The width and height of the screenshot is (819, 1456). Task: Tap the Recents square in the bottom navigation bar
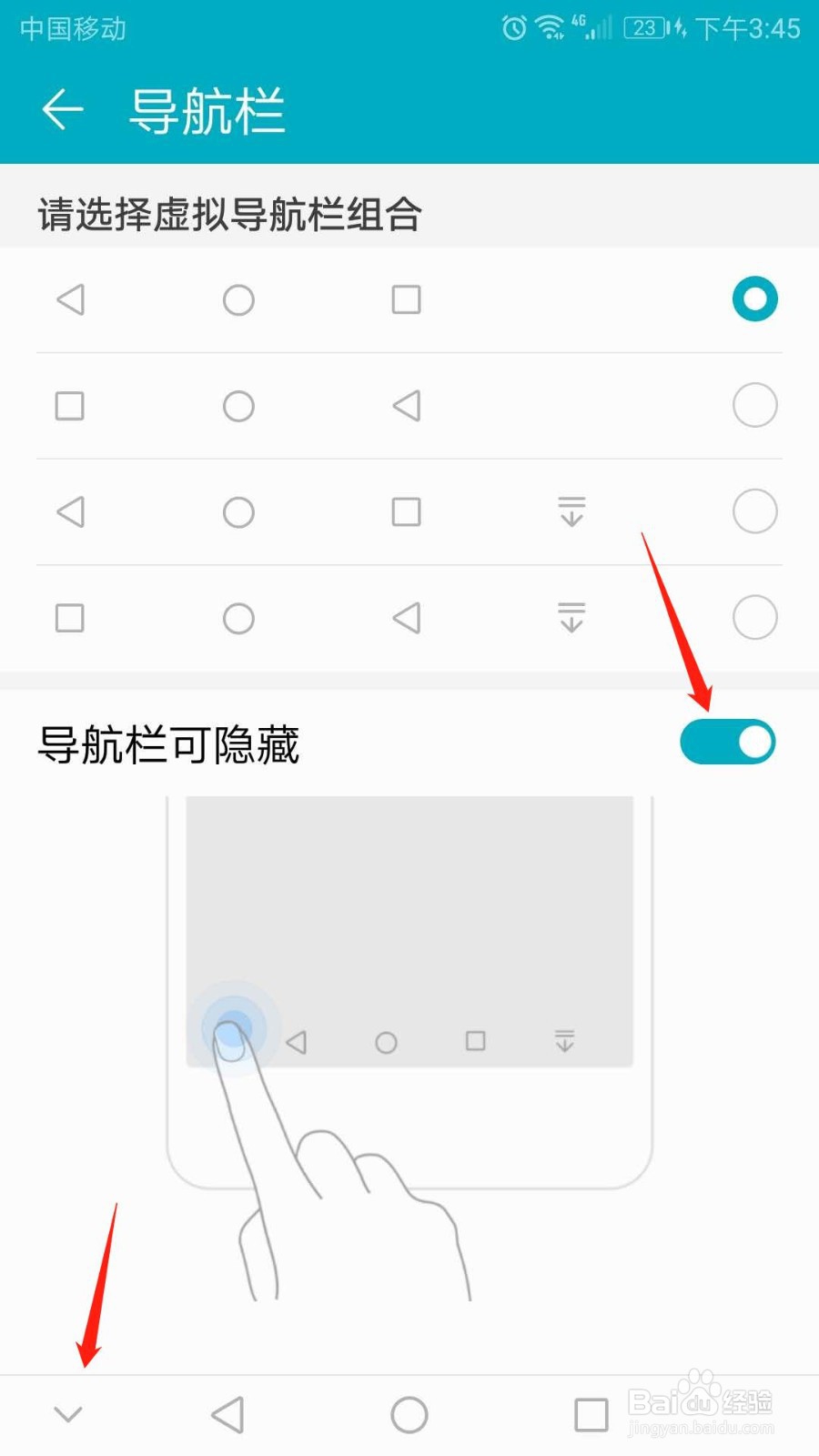pos(590,1414)
